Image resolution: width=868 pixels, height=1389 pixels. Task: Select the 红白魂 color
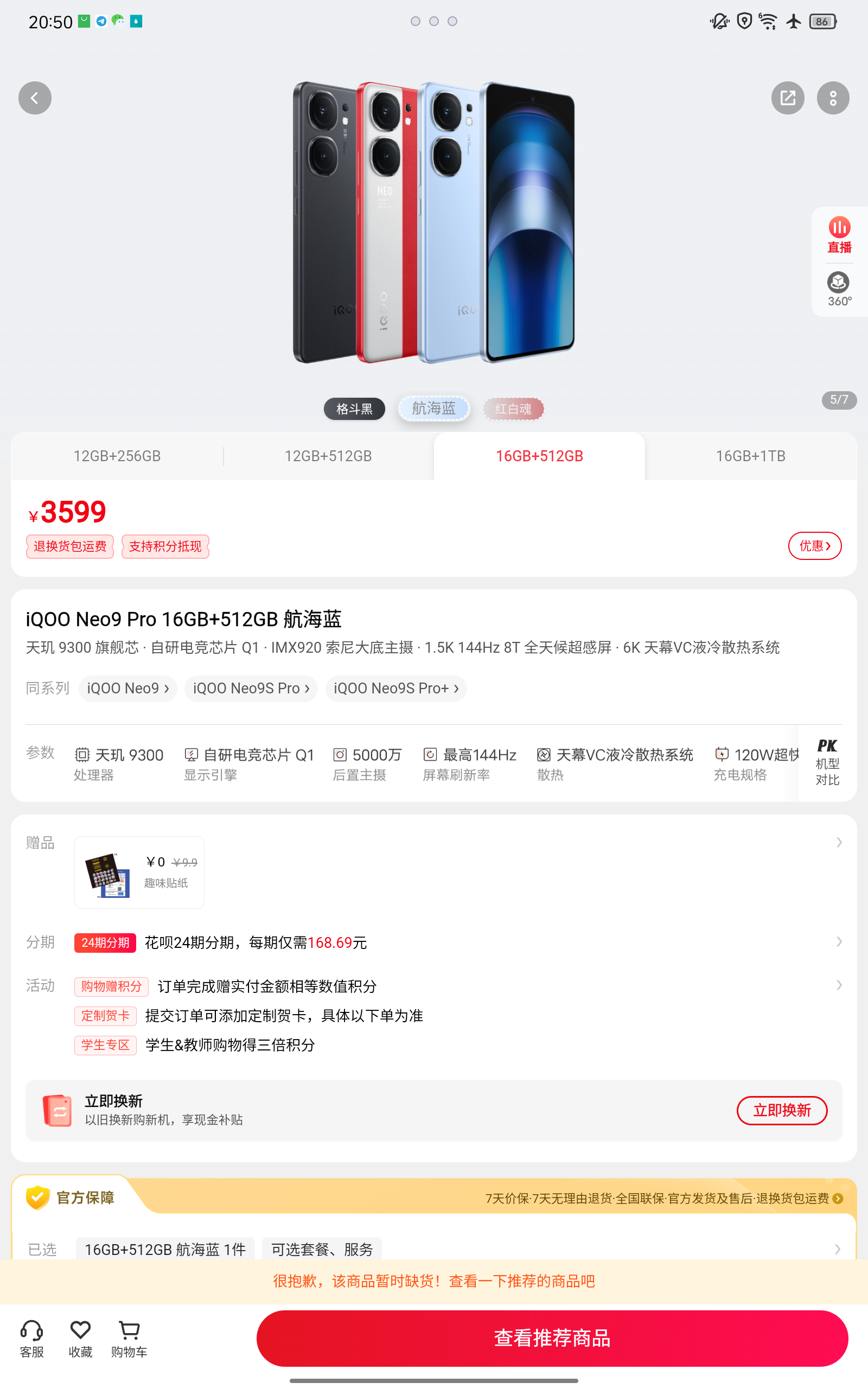(513, 409)
